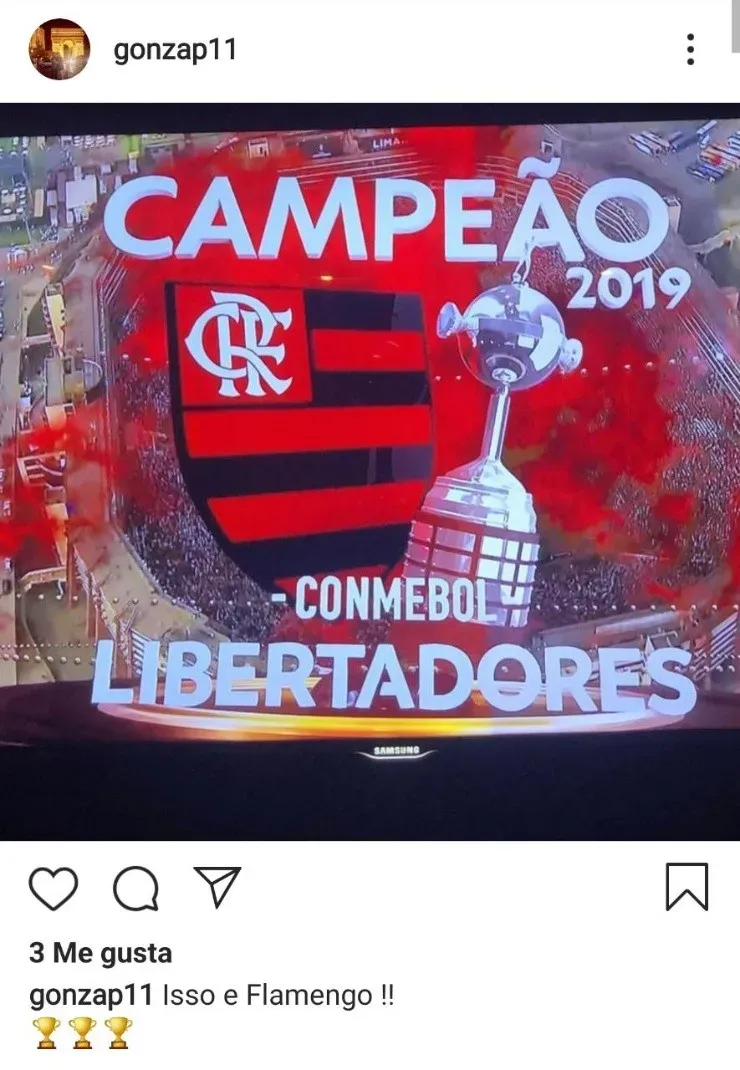Open the post's three-dot overflow menu
The height and width of the screenshot is (1070, 740).
coord(690,49)
